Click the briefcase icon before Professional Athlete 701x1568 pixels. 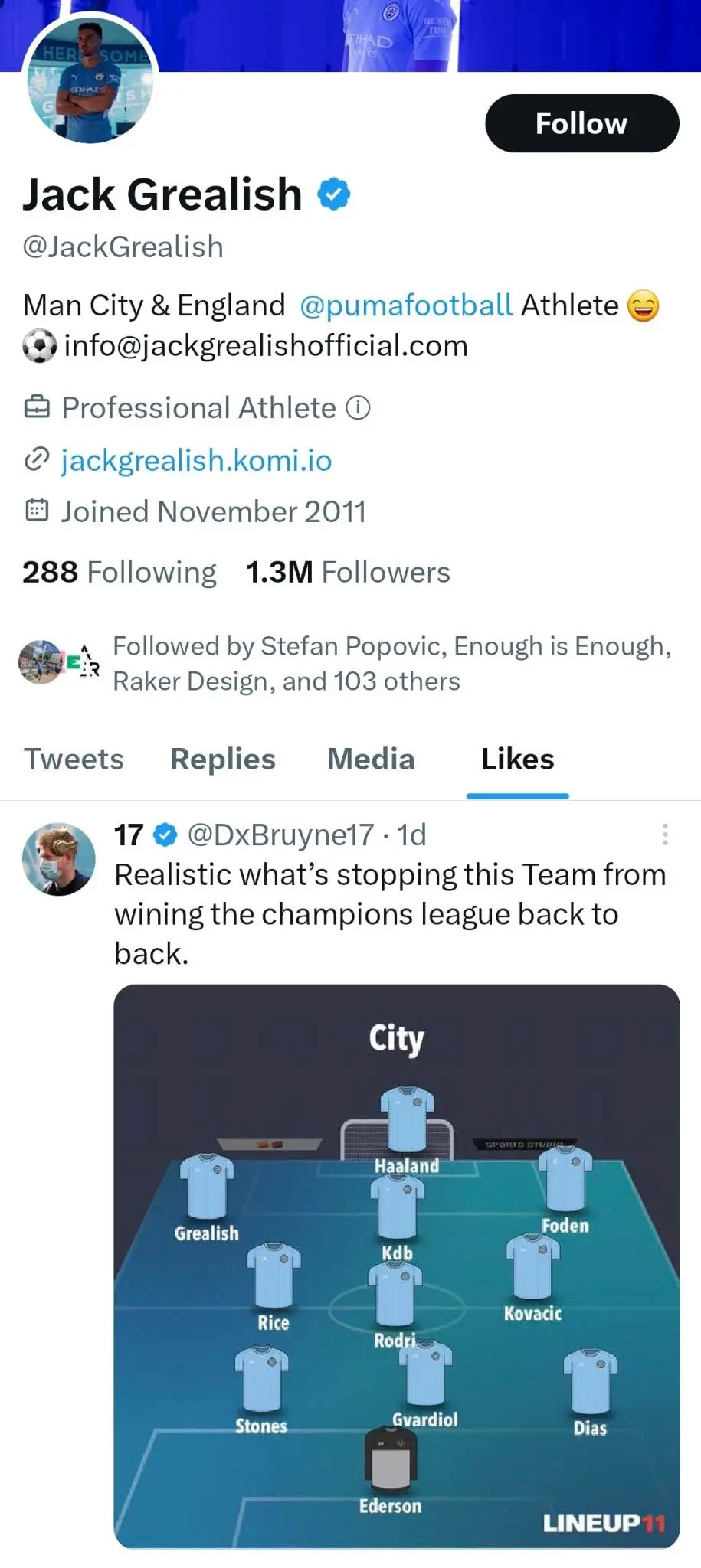36,407
